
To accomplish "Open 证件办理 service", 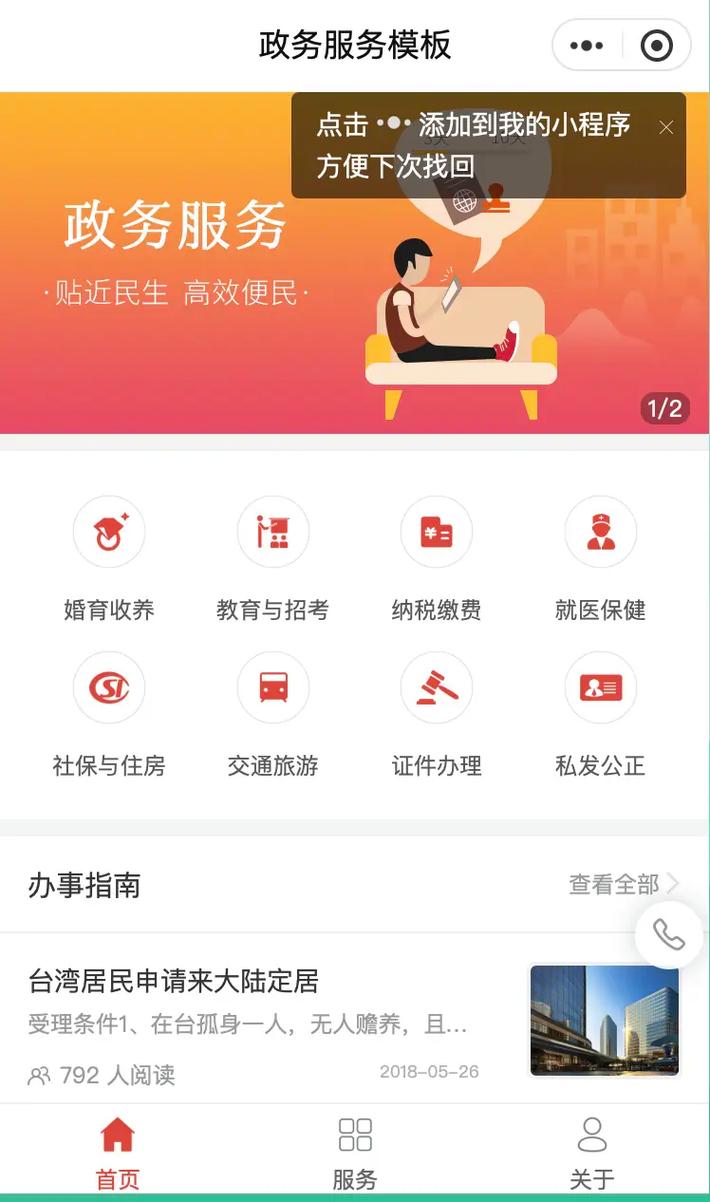I will [x=437, y=716].
